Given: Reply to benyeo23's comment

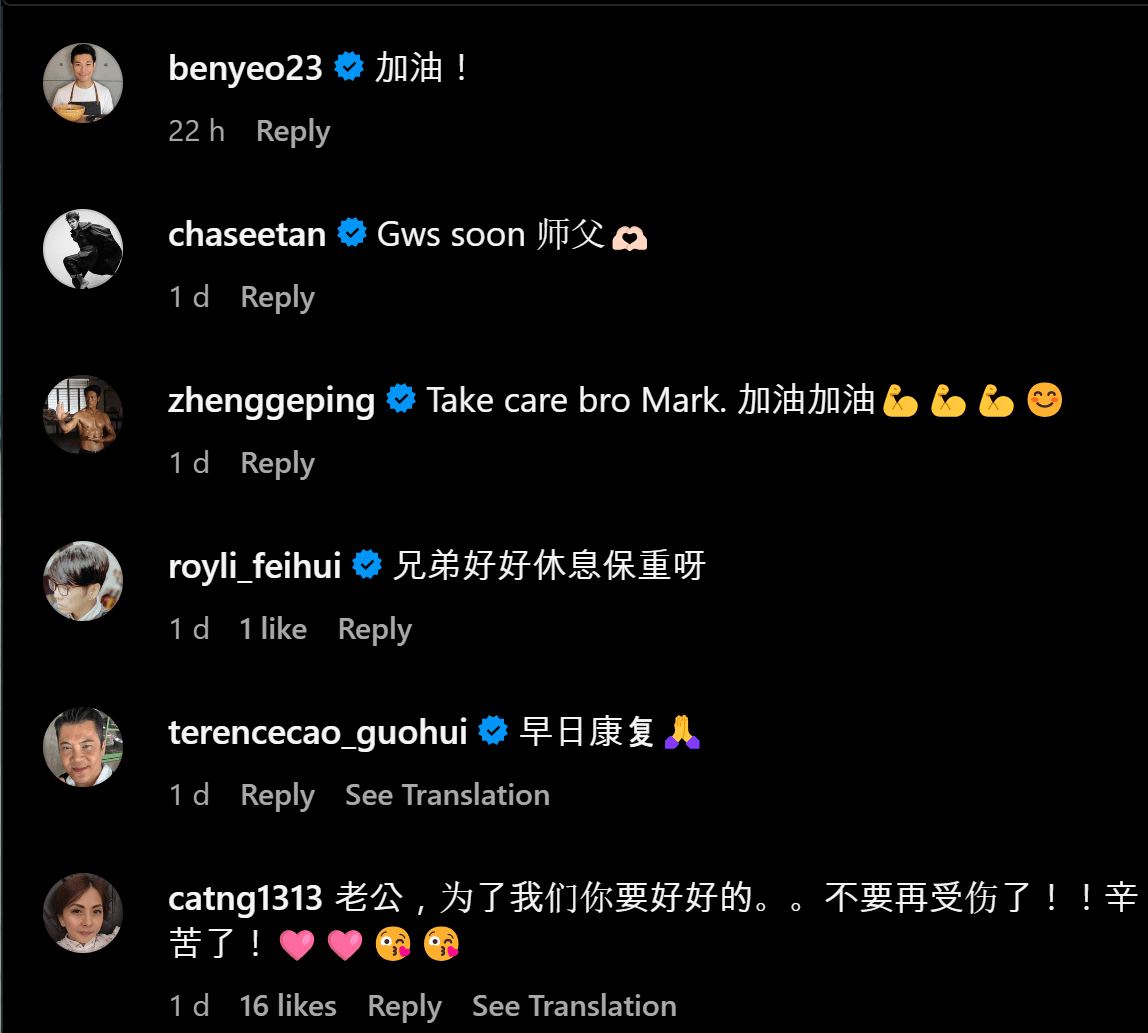Looking at the screenshot, I should click(x=292, y=131).
